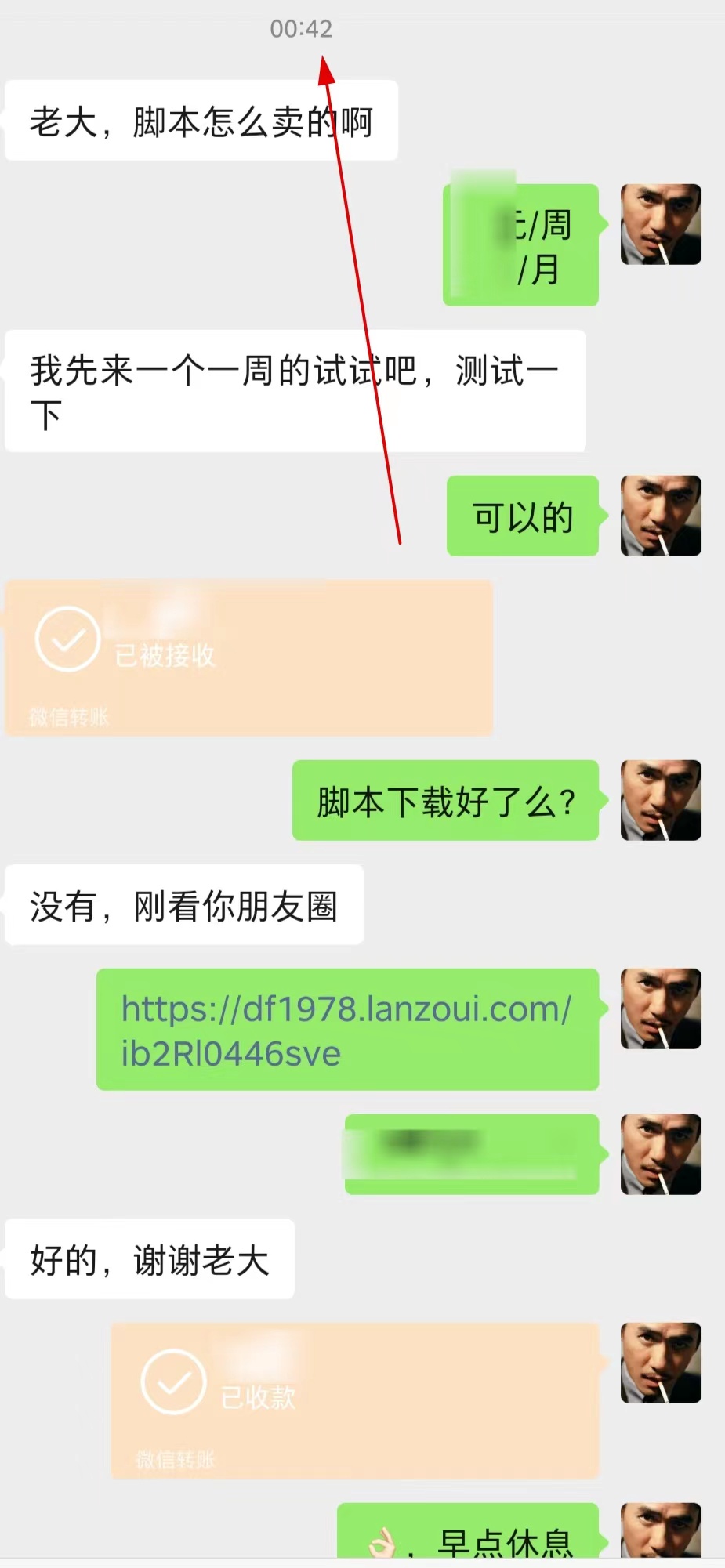Click the "没有，刚看你朋友圈" message

[183, 904]
